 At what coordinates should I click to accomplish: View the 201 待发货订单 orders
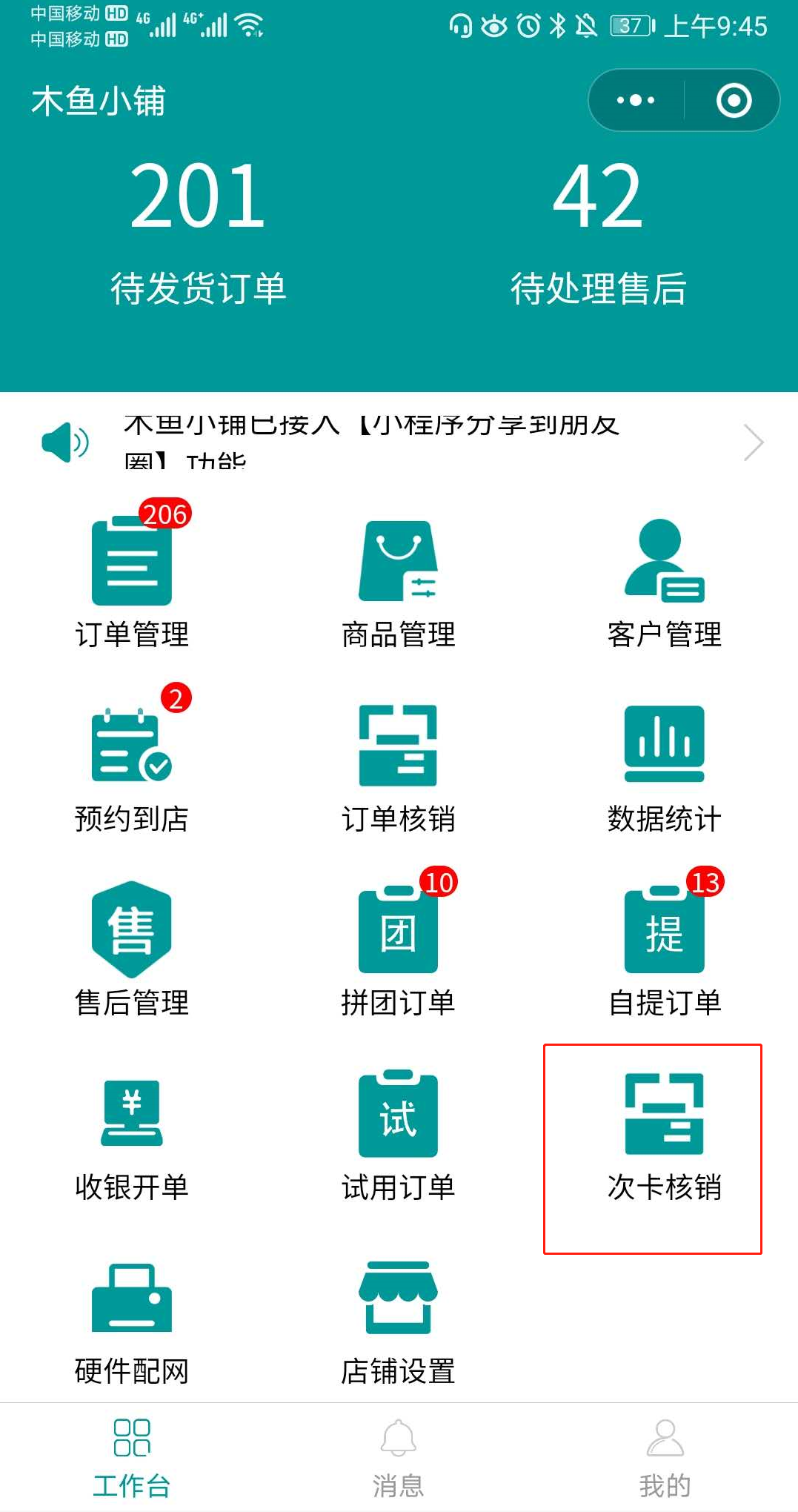point(198,231)
